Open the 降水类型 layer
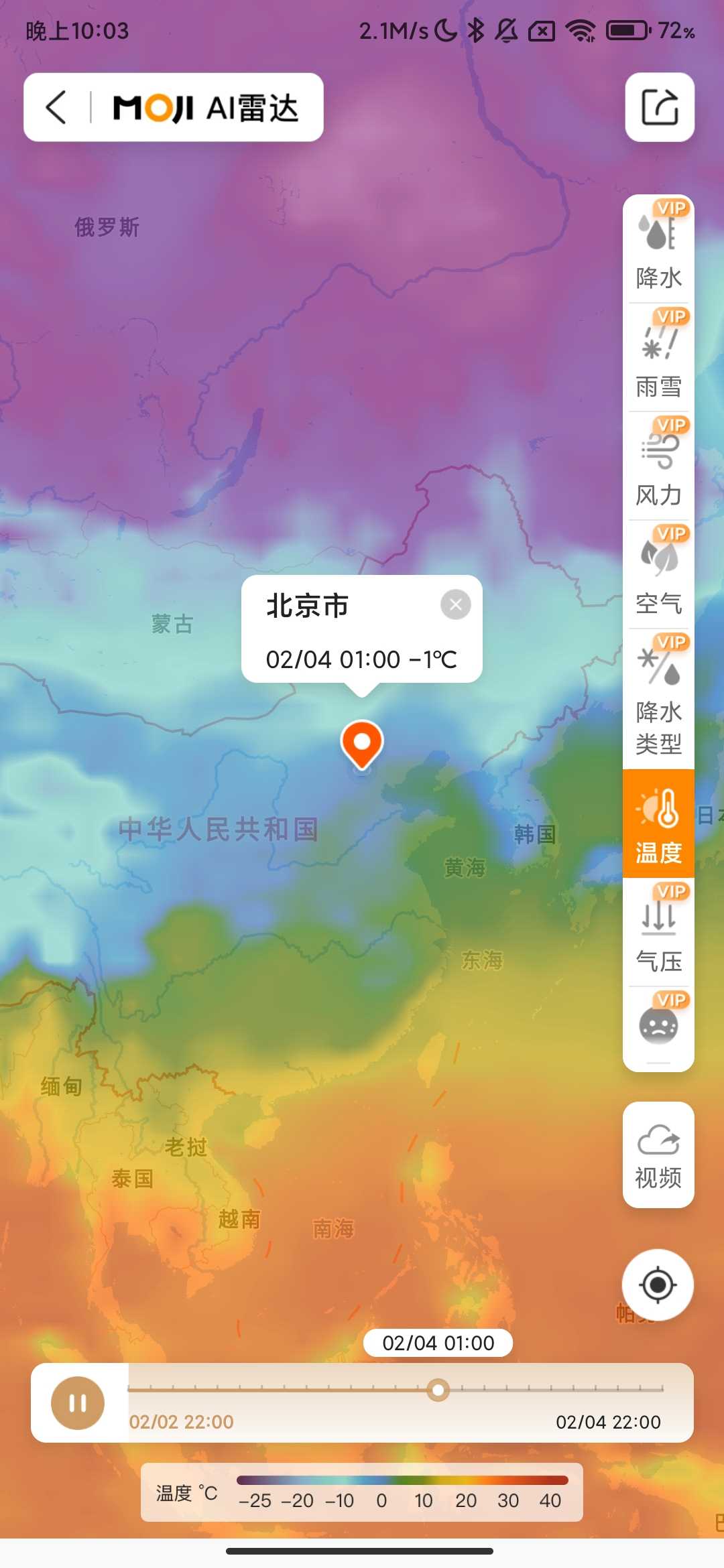Viewport: 724px width, 1568px height. (658, 699)
